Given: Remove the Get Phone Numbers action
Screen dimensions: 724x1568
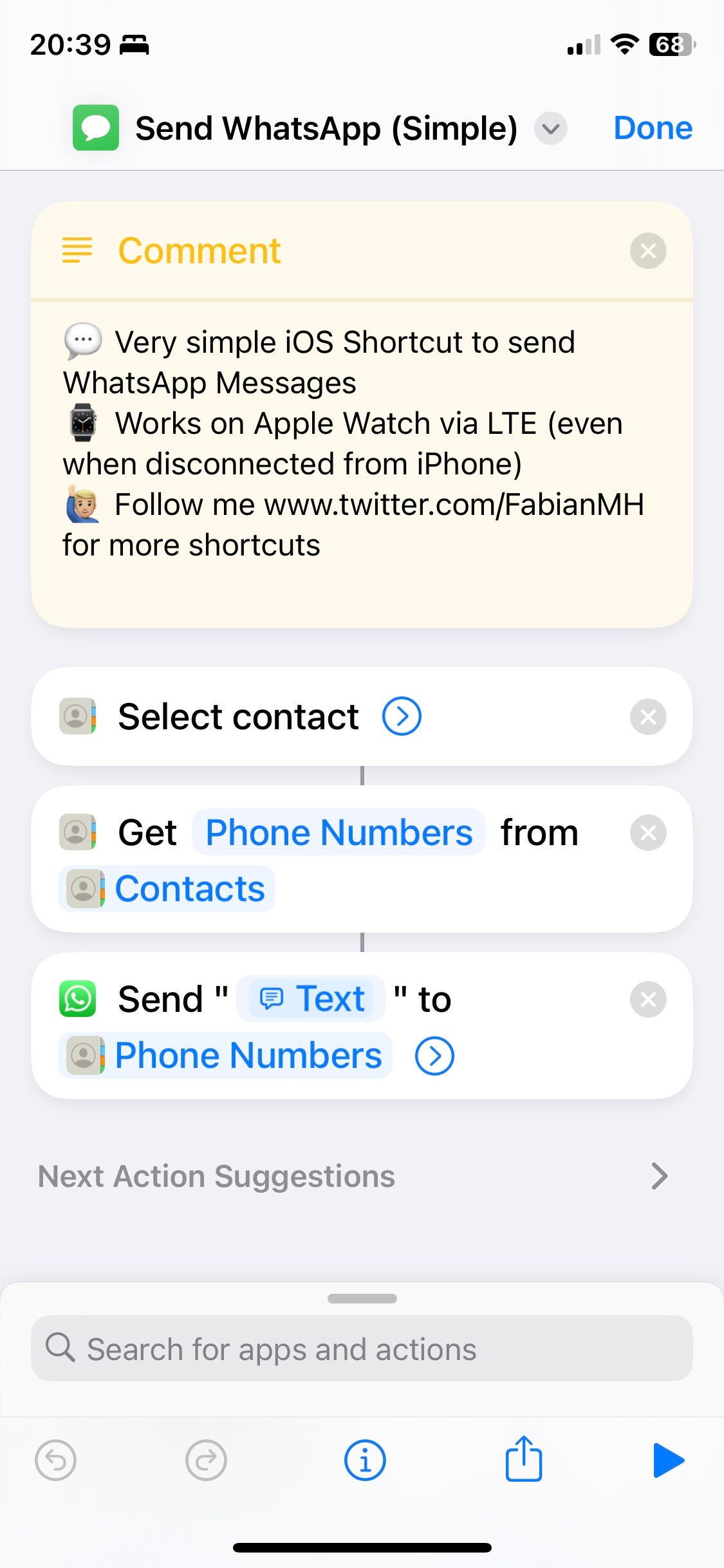Looking at the screenshot, I should pos(647,833).
